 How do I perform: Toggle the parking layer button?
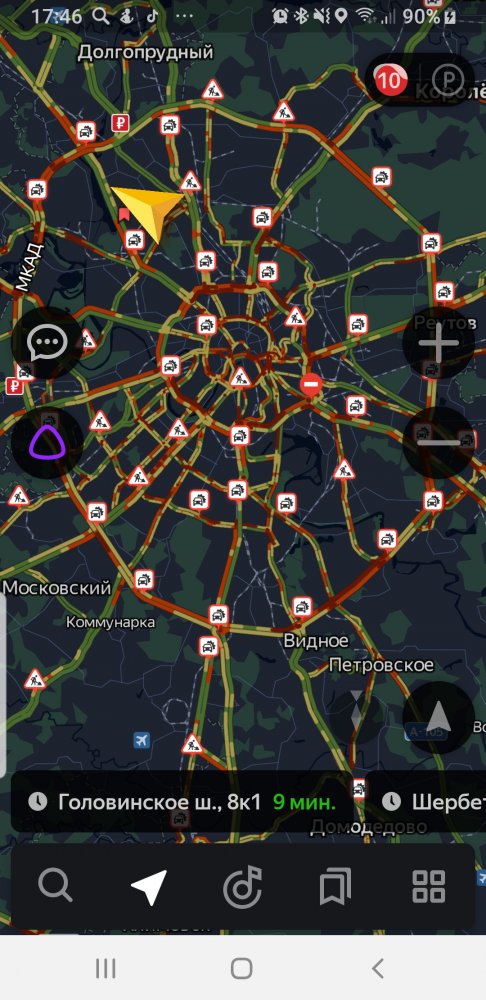click(448, 80)
